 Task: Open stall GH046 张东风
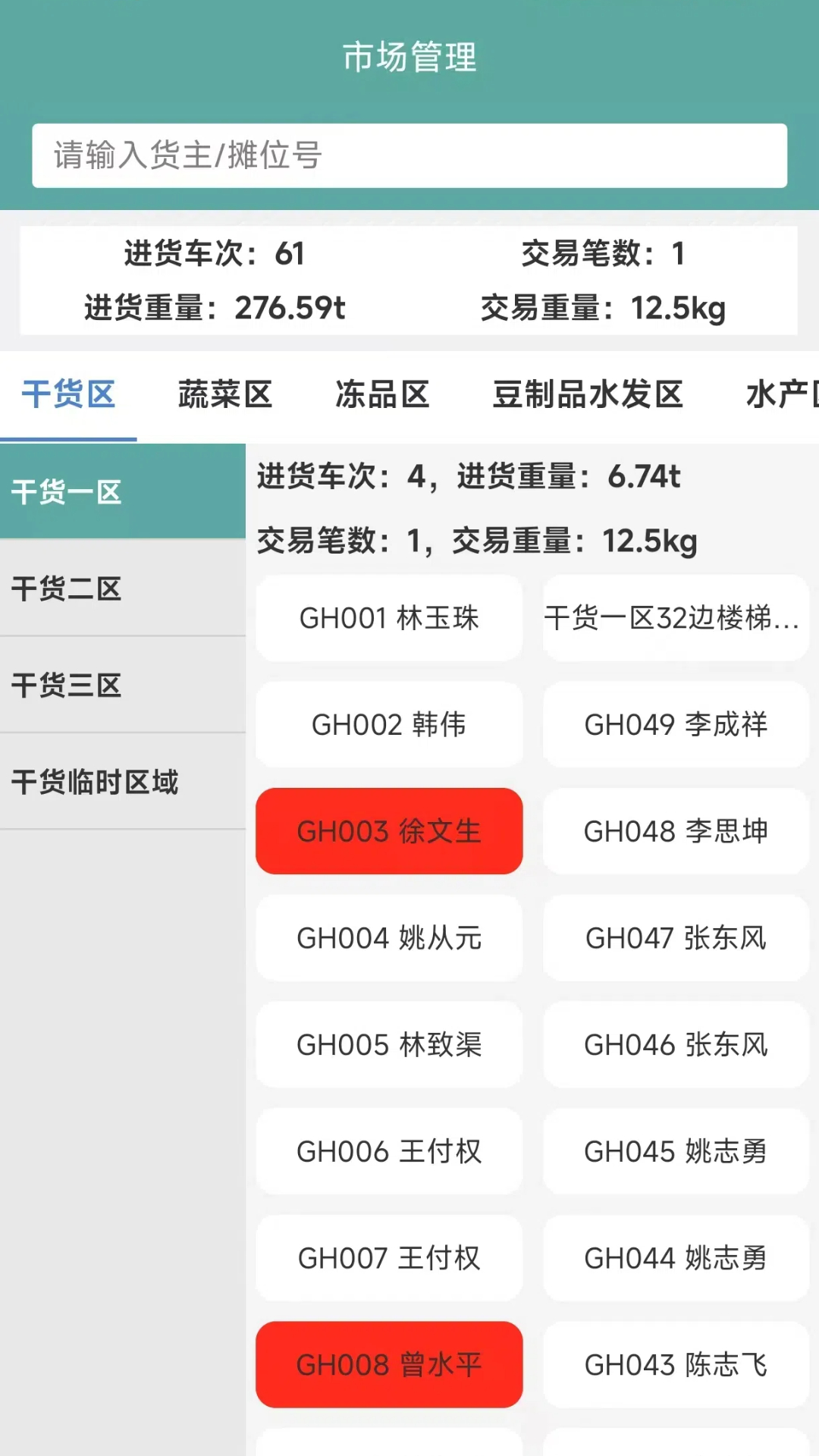coord(676,1045)
